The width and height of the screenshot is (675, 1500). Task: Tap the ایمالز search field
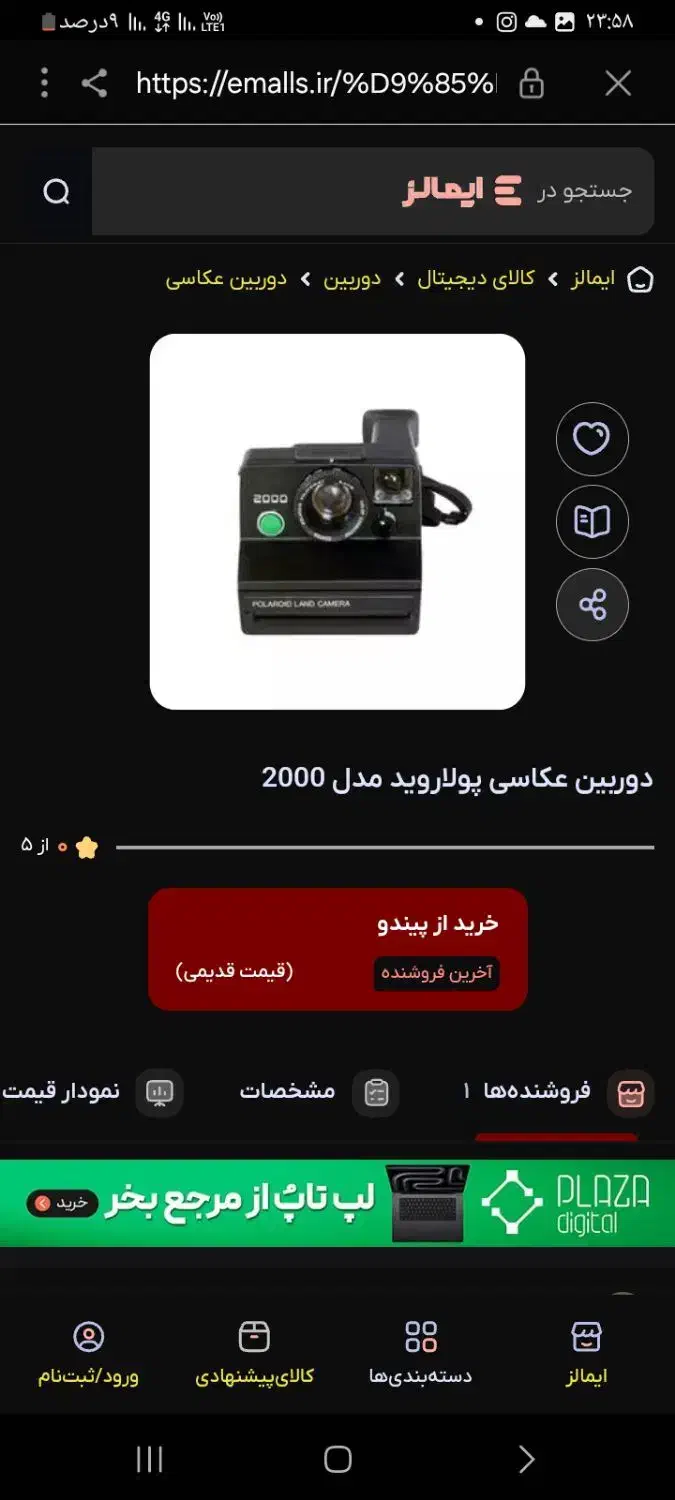pyautogui.click(x=372, y=191)
